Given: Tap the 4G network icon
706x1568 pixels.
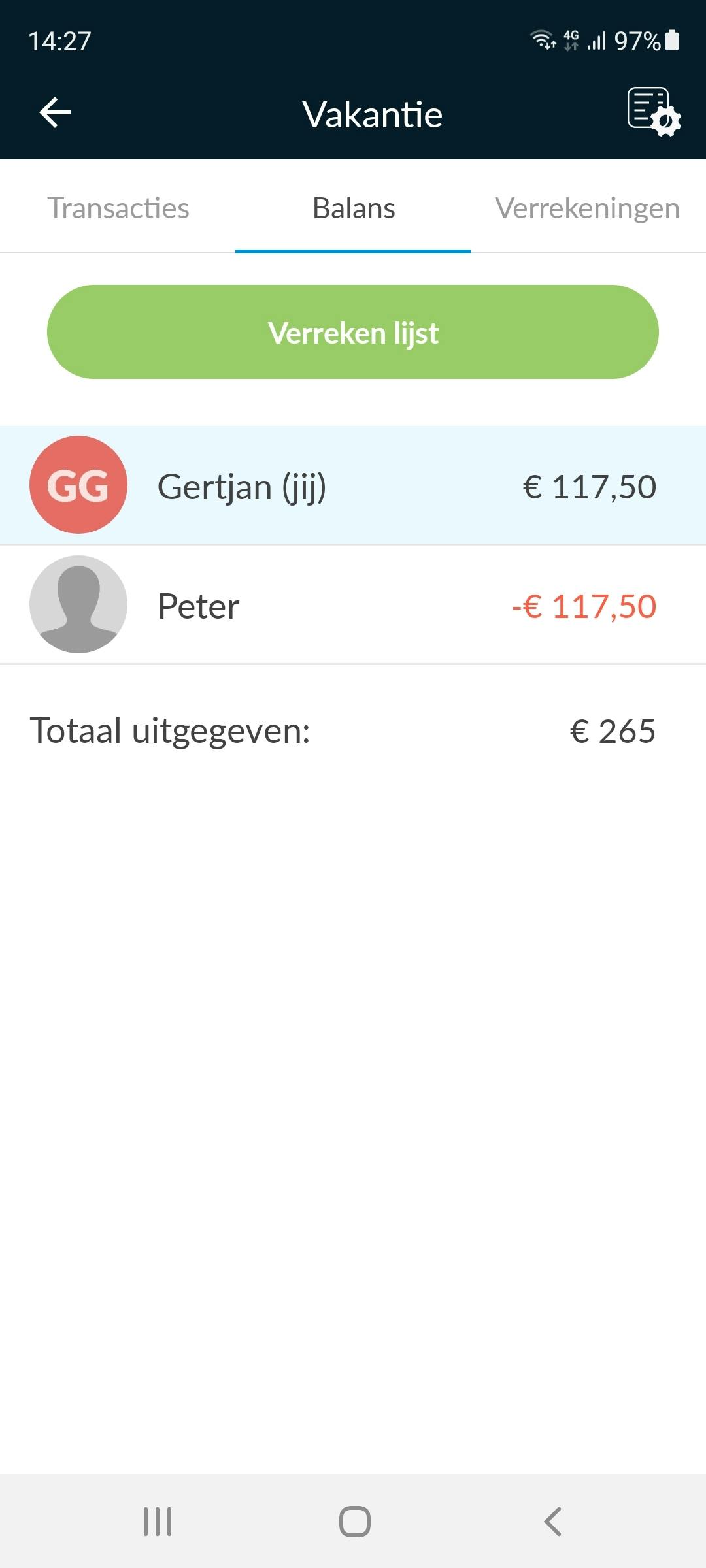Looking at the screenshot, I should (x=570, y=41).
